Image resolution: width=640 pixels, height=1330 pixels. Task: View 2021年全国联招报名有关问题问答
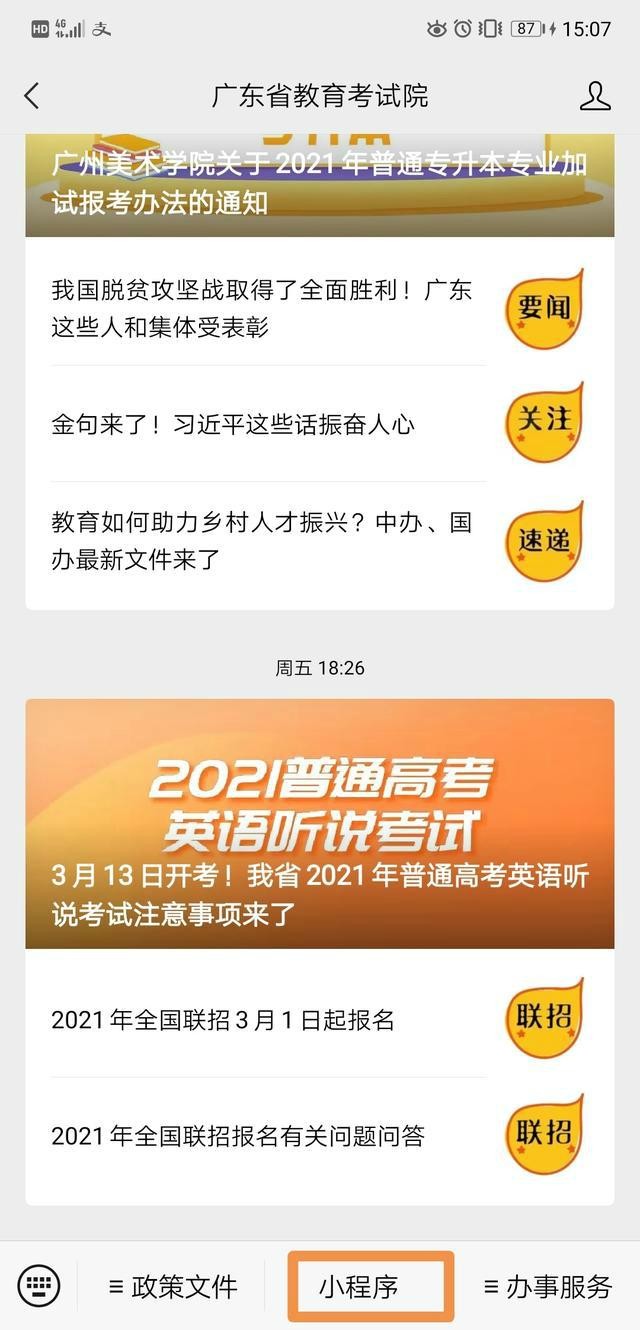[x=238, y=1136]
